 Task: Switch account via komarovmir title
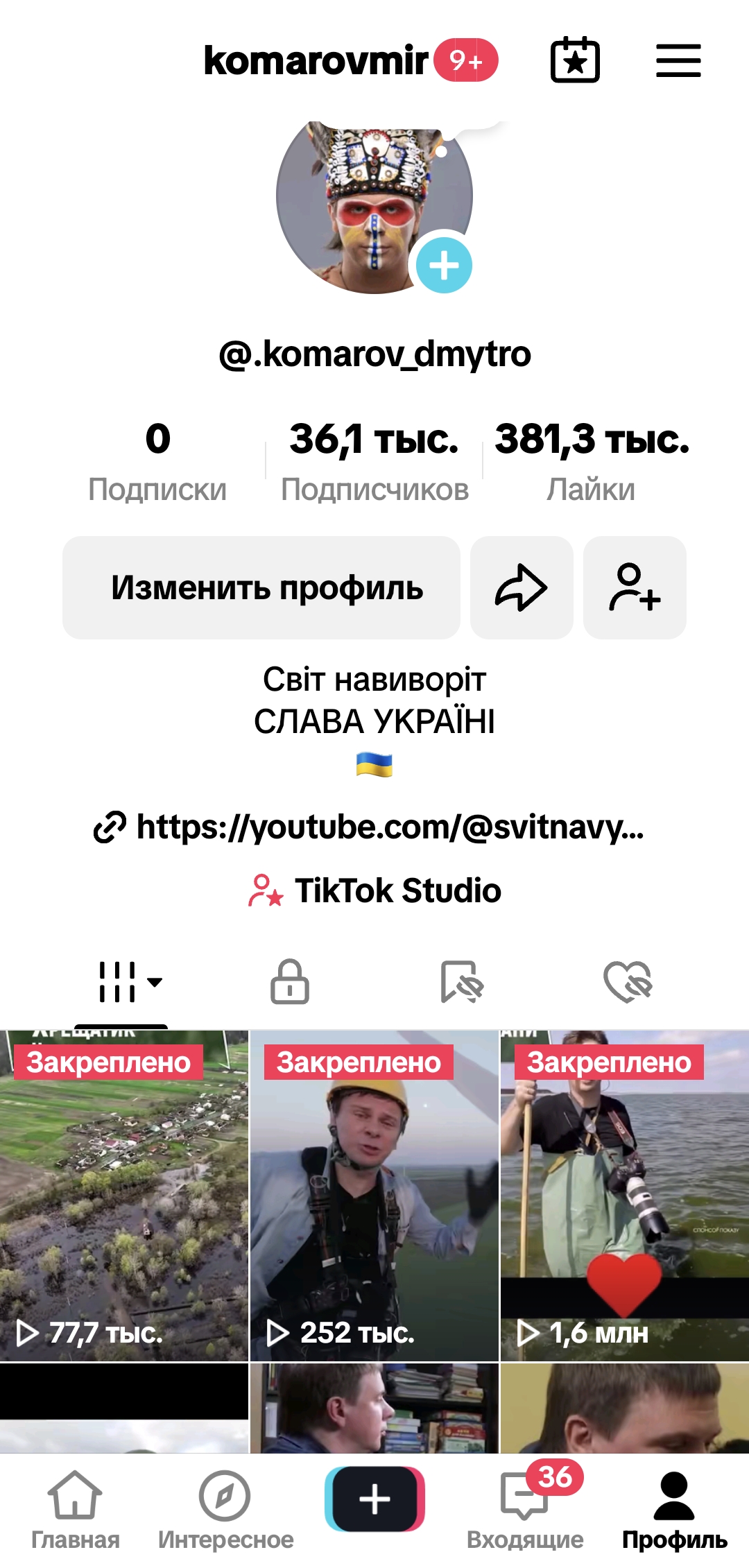pyautogui.click(x=316, y=61)
